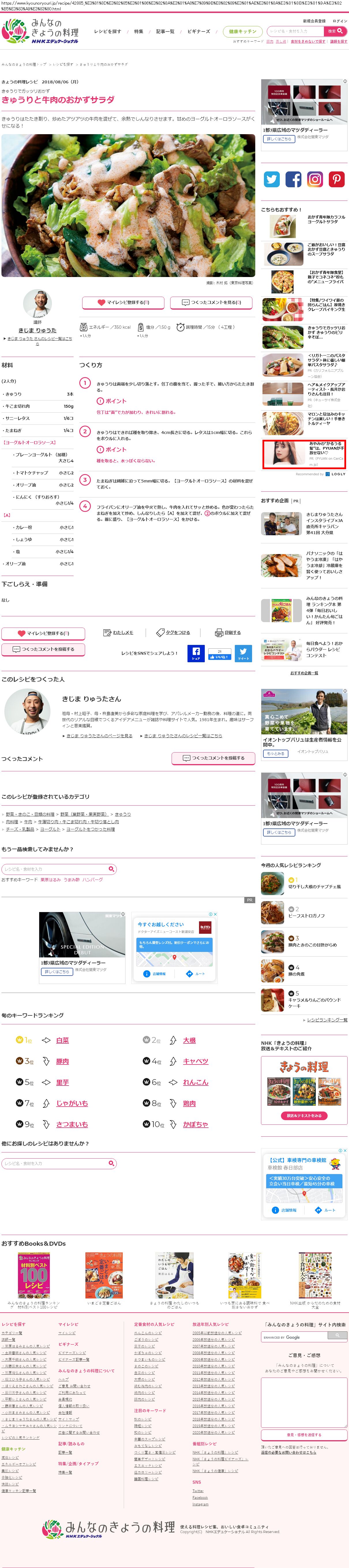
Task: Open the レシピランキング一覧 link
Action: [327, 1019]
